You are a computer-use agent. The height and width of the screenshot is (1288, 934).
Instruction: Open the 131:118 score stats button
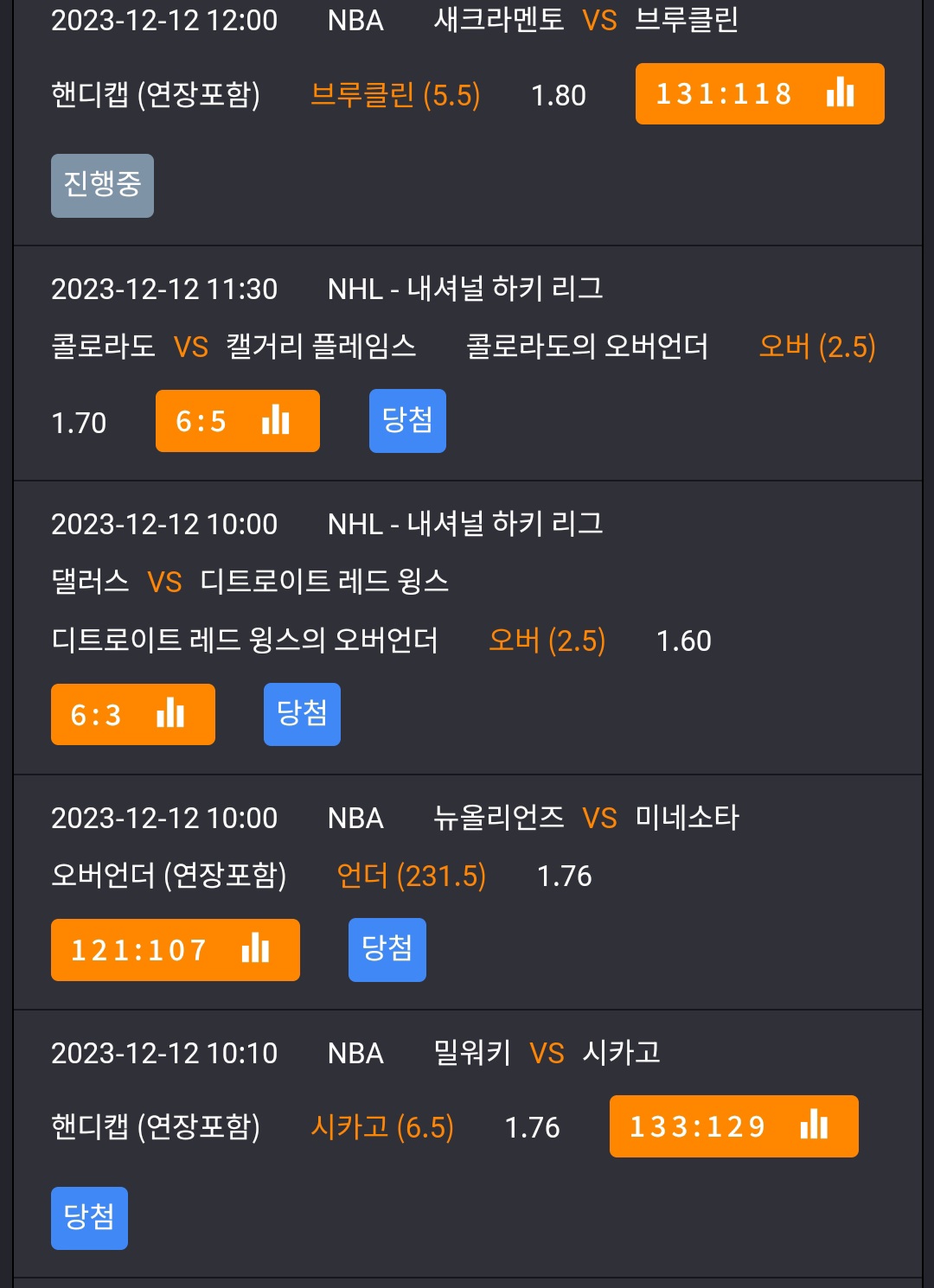coord(759,93)
